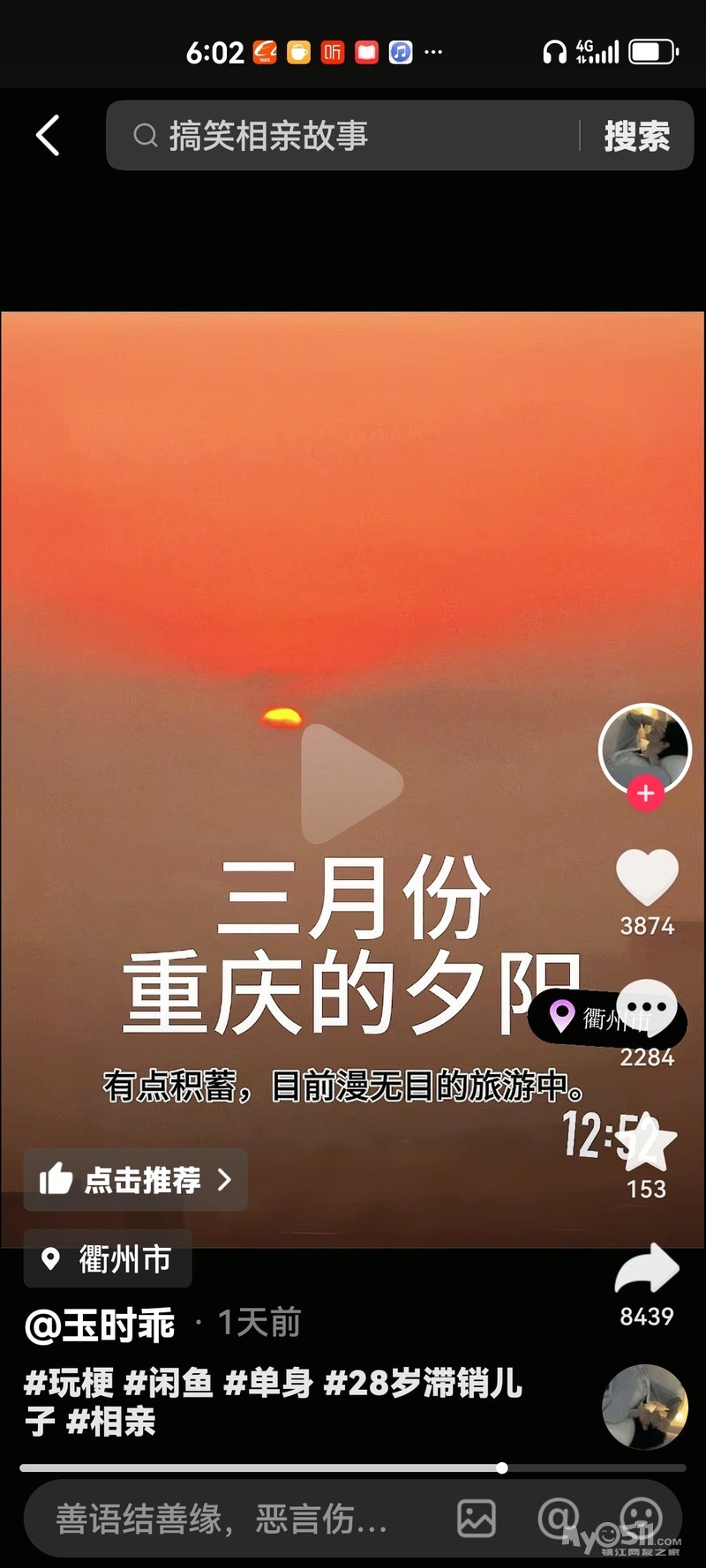This screenshot has width=706, height=1568.
Task: Open the 衢州市 location tag
Action: point(108,1258)
